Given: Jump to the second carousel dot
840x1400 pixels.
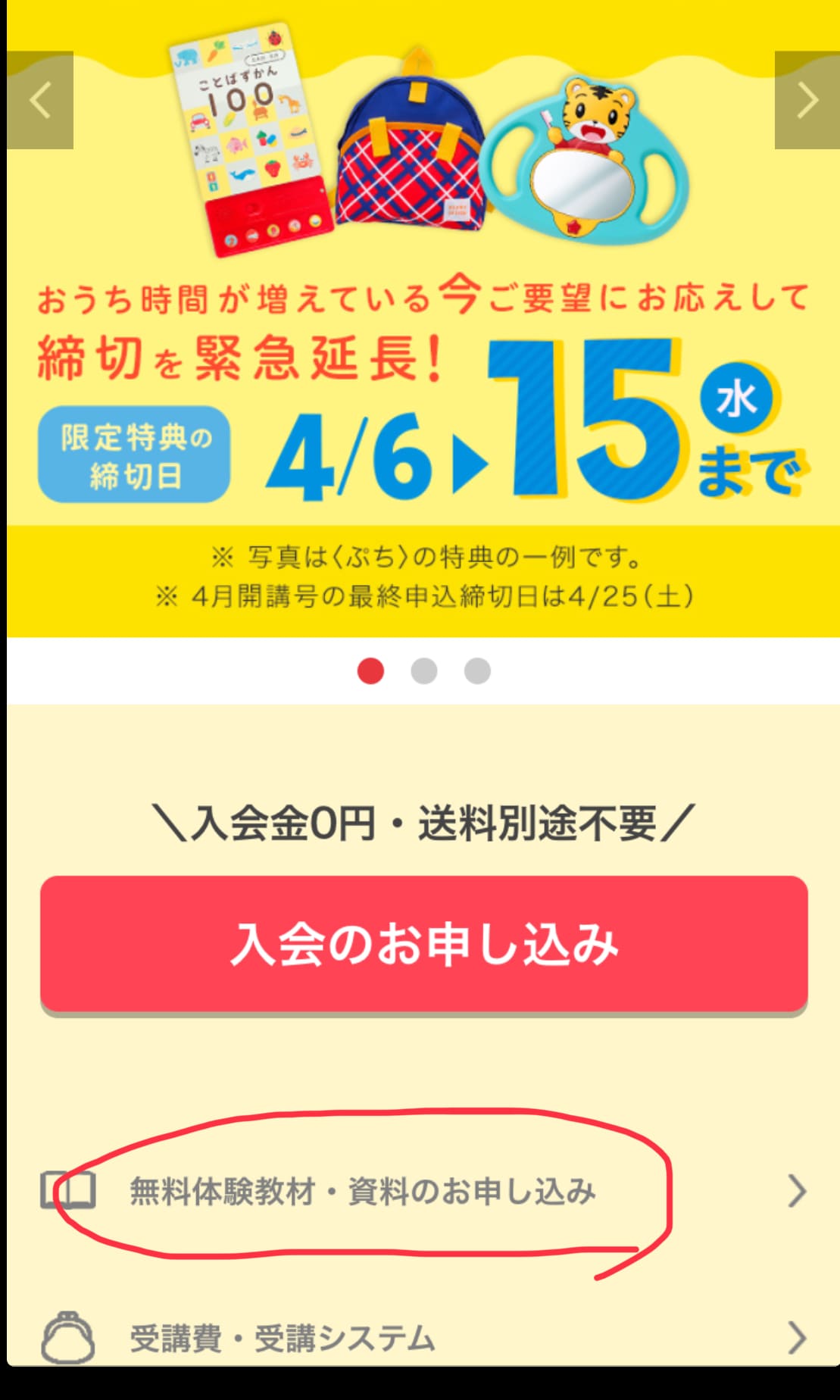Looking at the screenshot, I should [x=423, y=671].
